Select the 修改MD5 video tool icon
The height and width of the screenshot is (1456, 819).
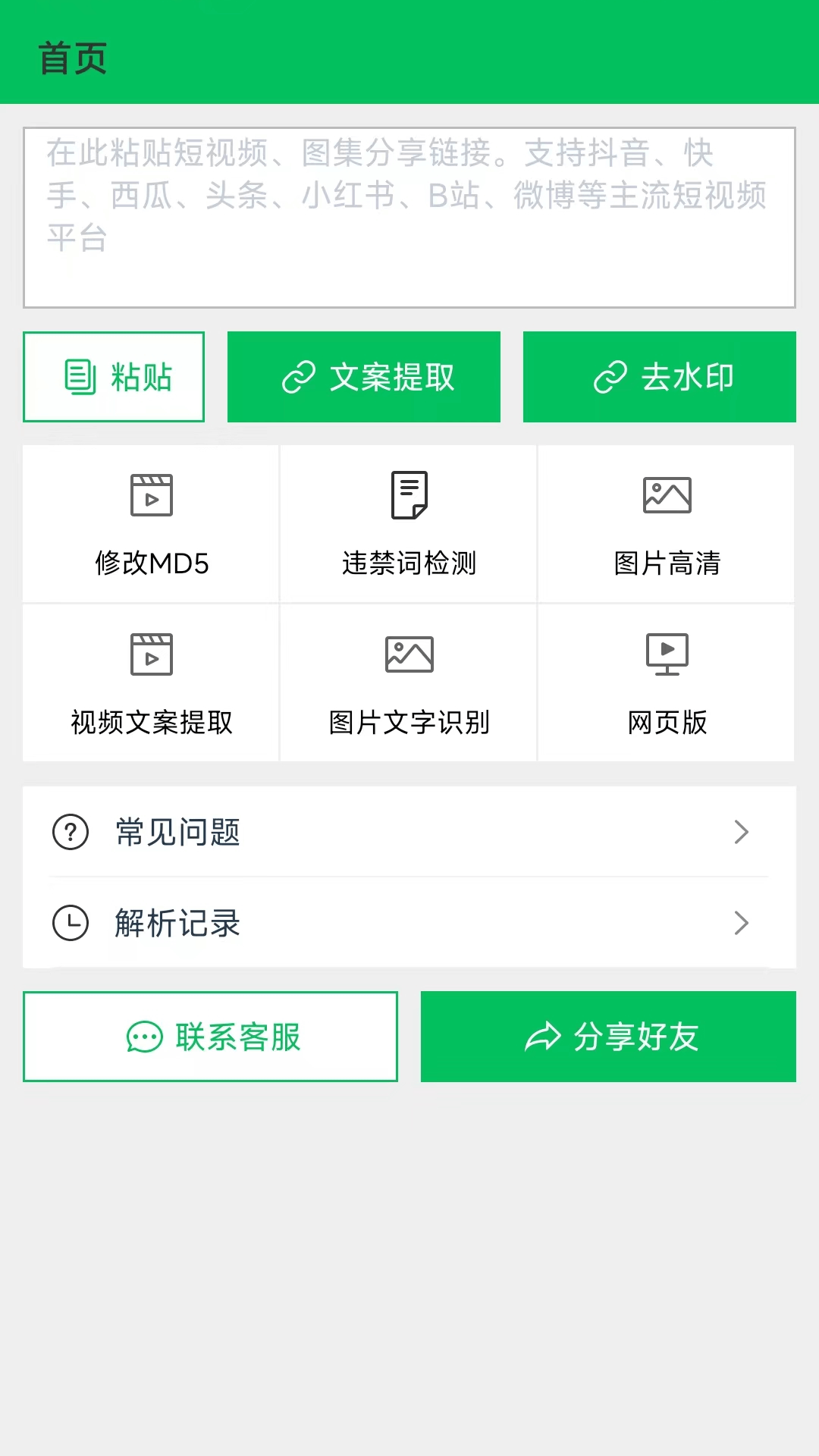[150, 495]
